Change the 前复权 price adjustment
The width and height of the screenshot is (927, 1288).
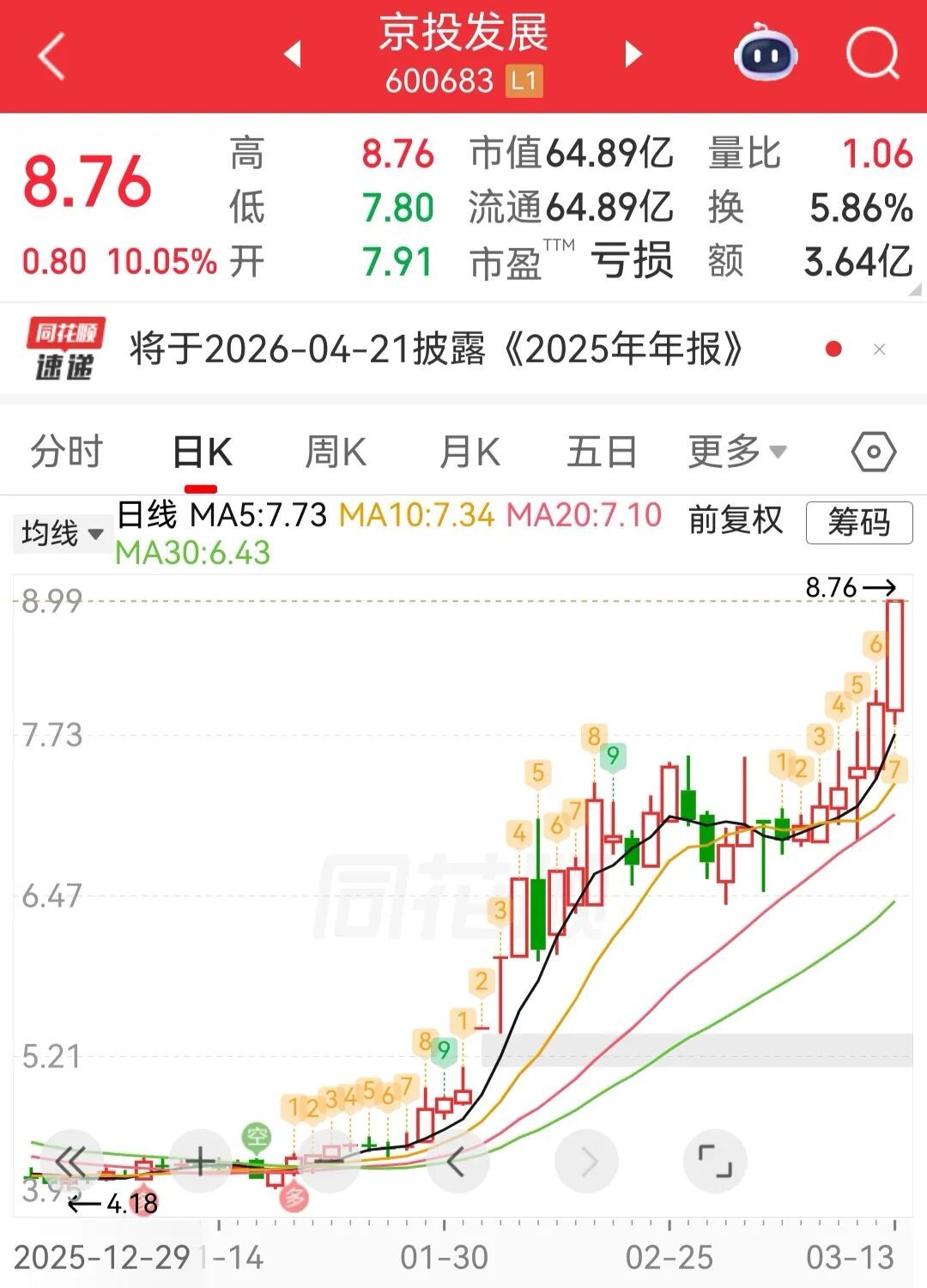[x=736, y=520]
